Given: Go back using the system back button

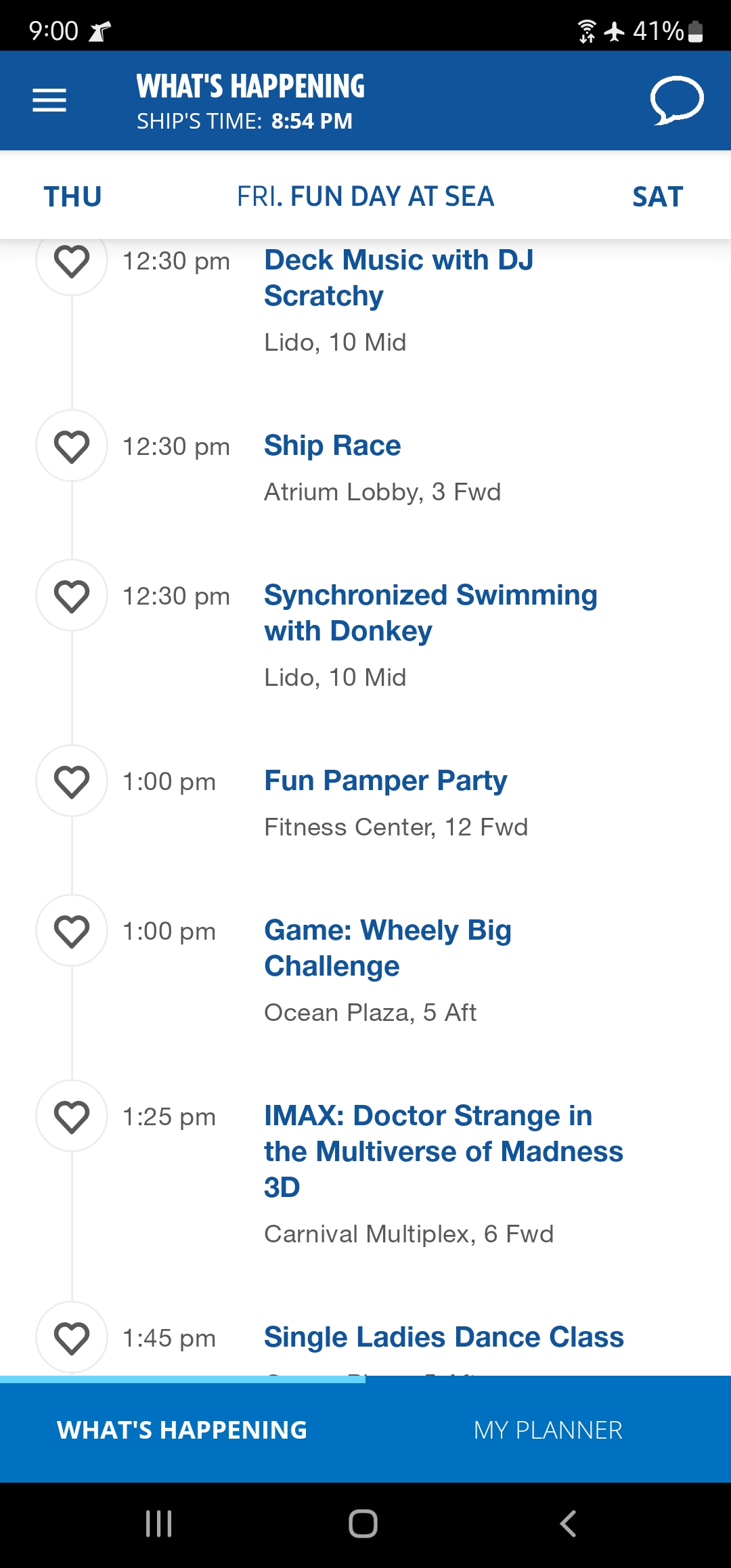Looking at the screenshot, I should (568, 1524).
